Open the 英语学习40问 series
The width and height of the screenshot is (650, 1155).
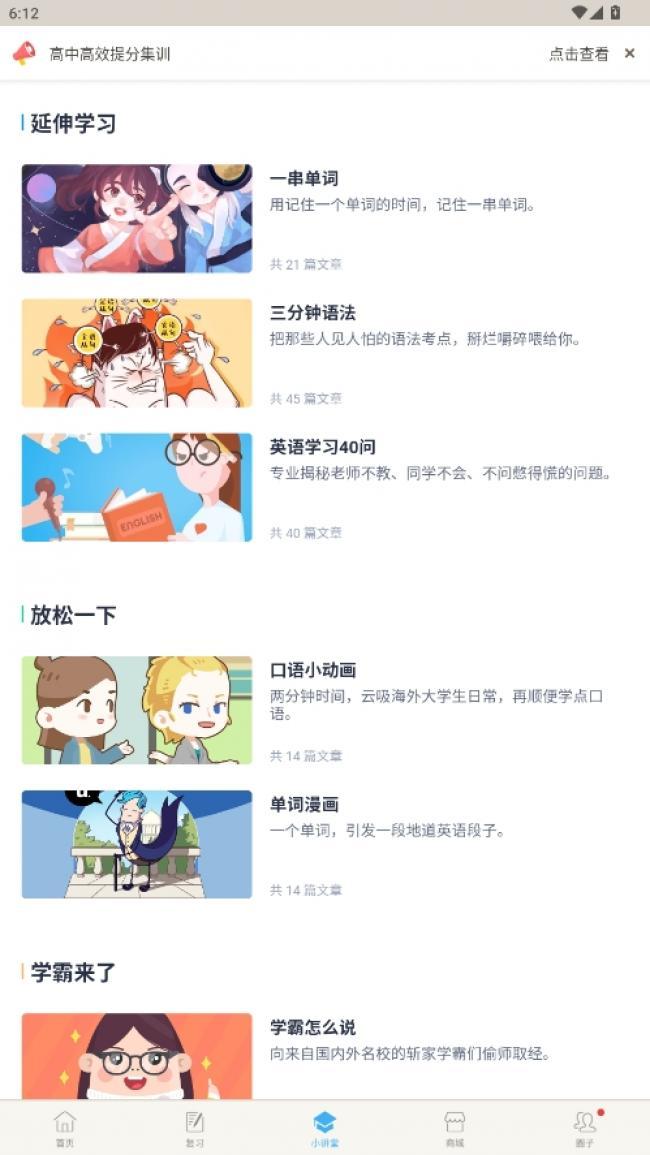pyautogui.click(x=322, y=447)
